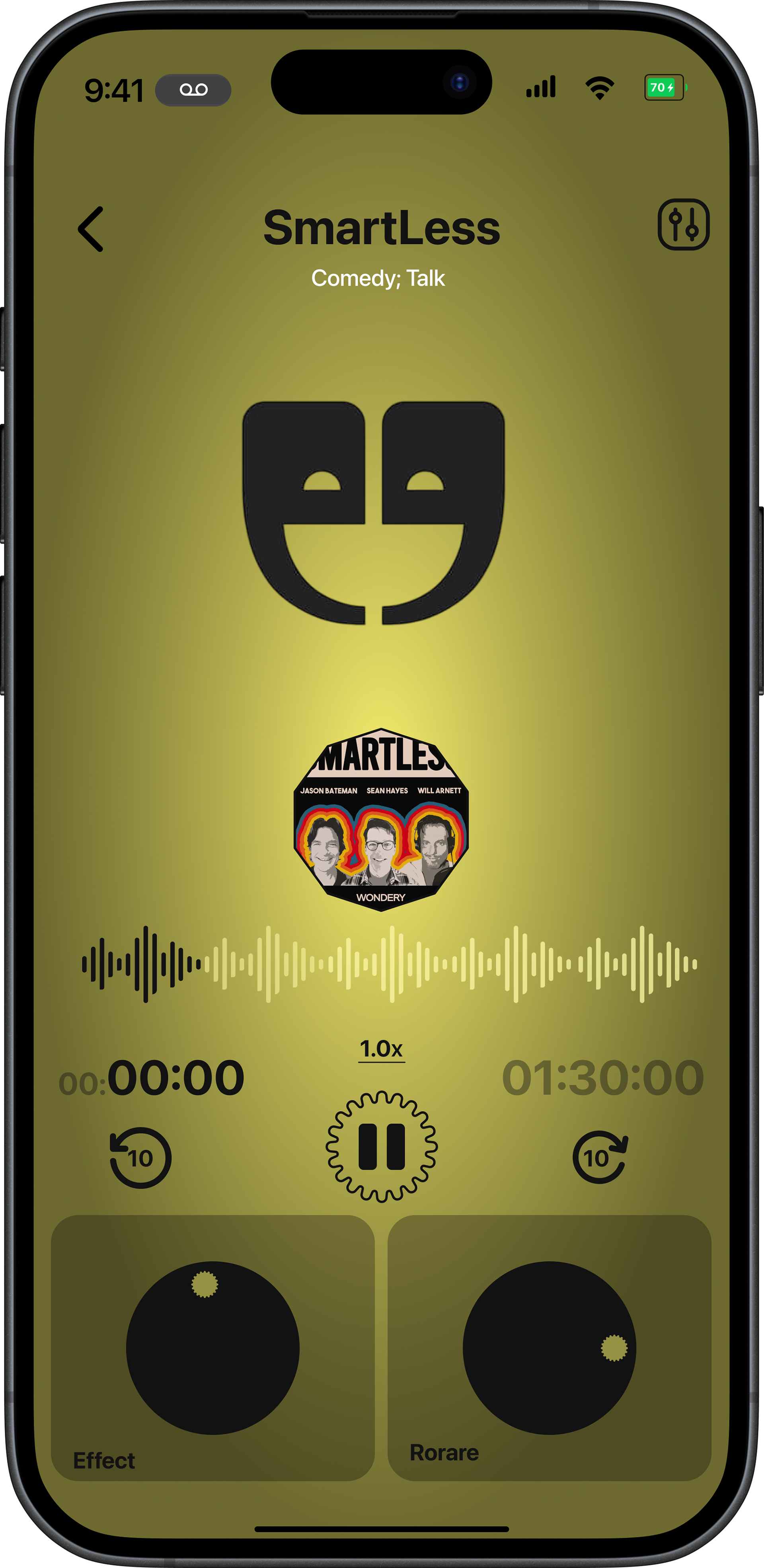Image resolution: width=764 pixels, height=1568 pixels.
Task: Skip forward 10 seconds
Action: (600, 1156)
